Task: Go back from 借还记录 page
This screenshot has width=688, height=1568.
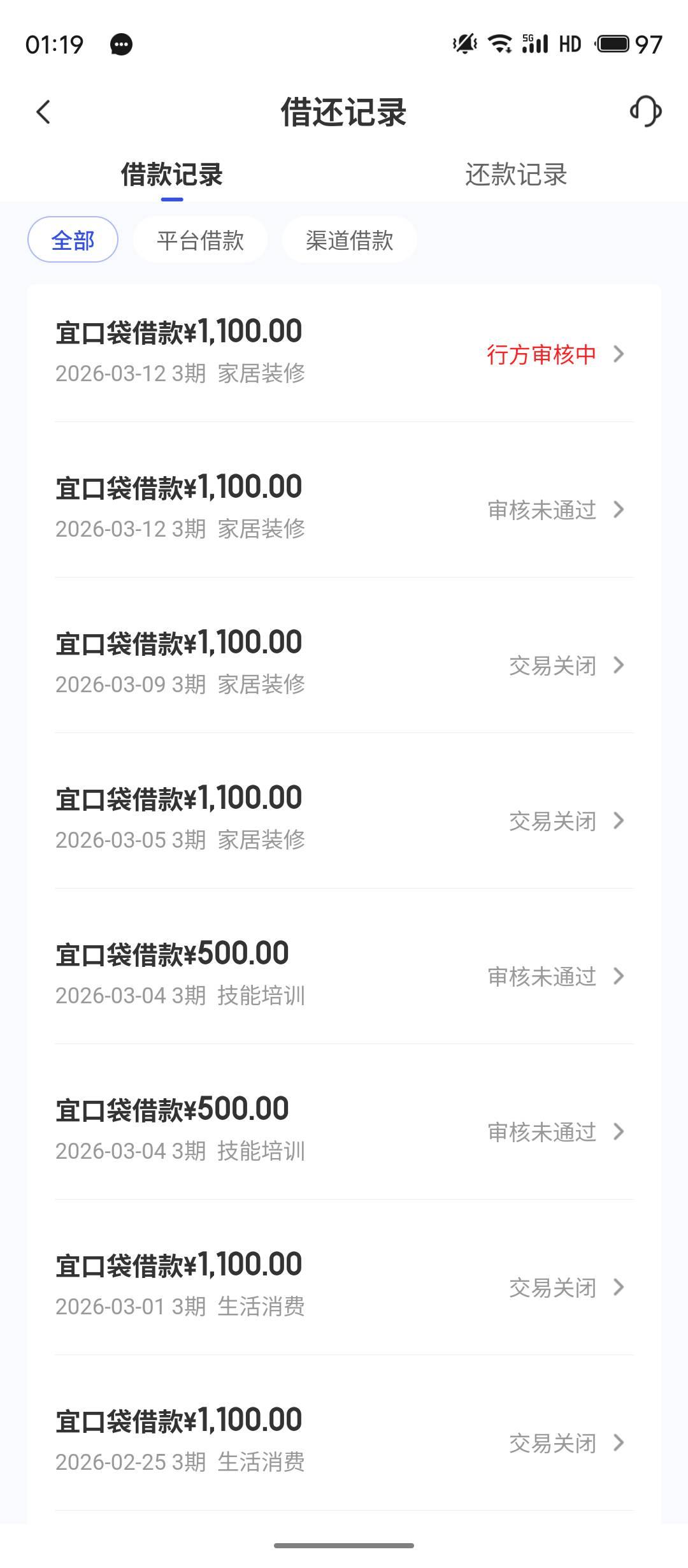Action: 43,112
